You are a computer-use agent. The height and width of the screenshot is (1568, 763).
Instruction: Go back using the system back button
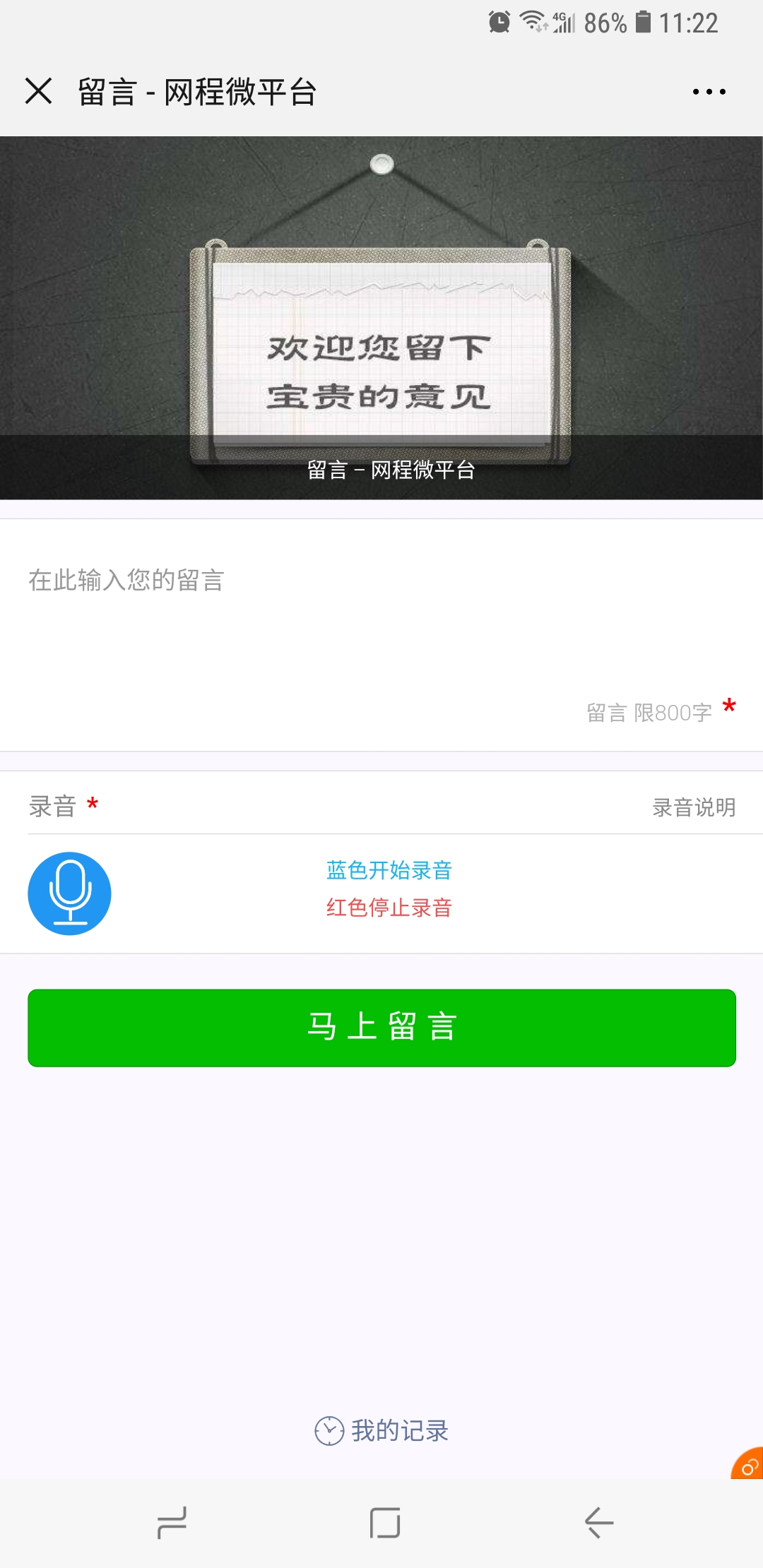point(599,1522)
